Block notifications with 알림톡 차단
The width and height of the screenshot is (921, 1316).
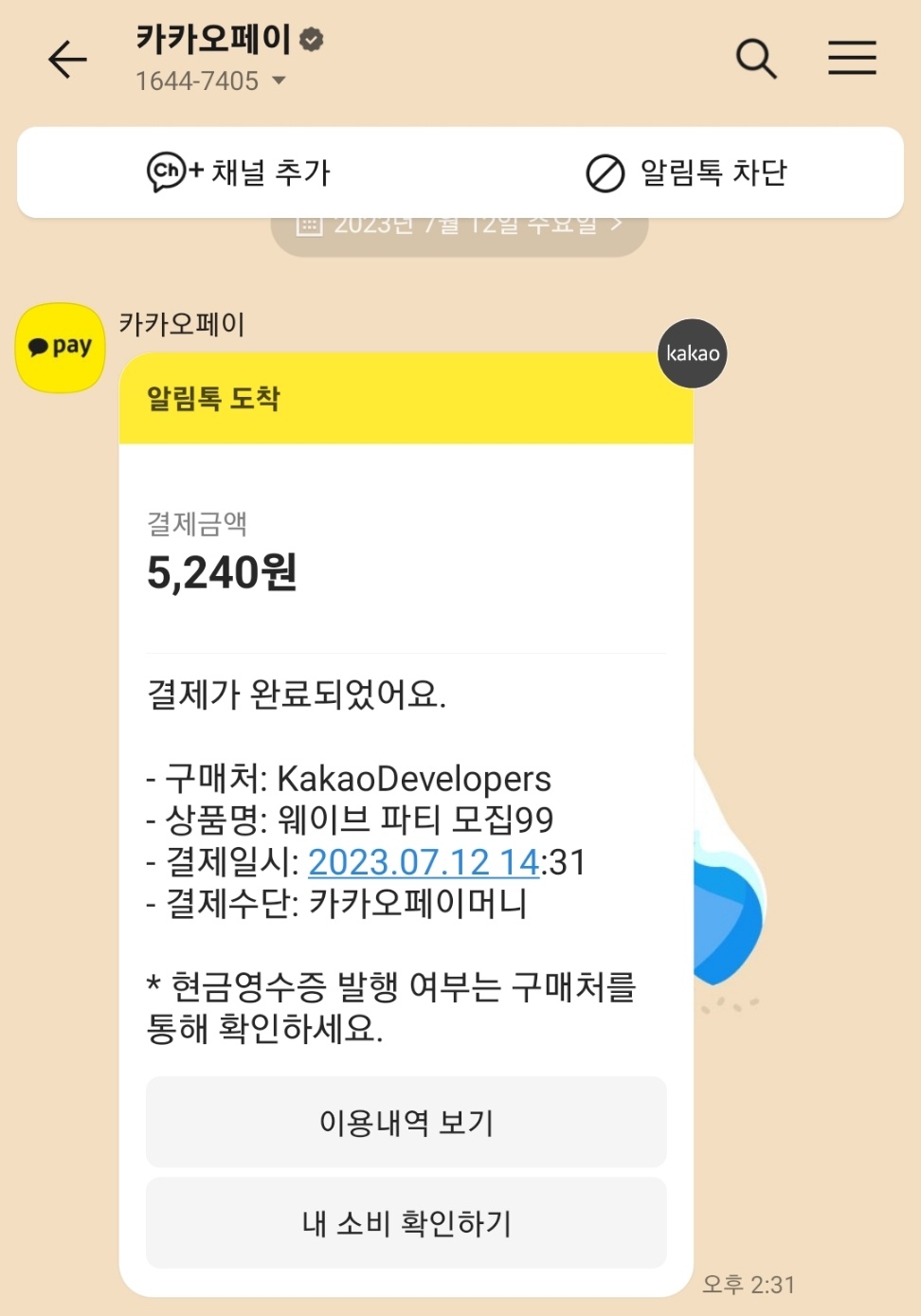click(686, 172)
